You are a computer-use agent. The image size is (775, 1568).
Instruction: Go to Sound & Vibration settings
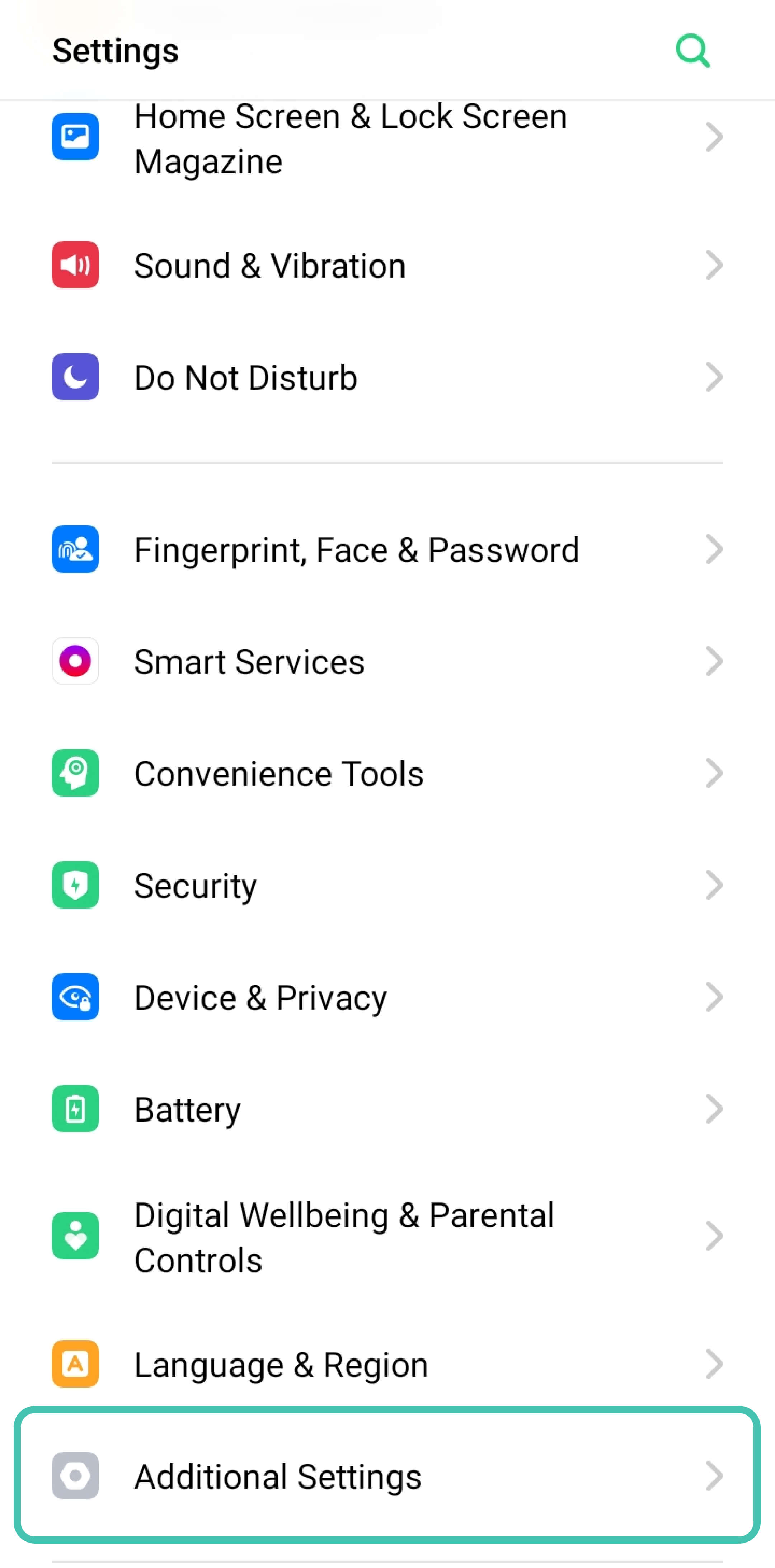270,266
